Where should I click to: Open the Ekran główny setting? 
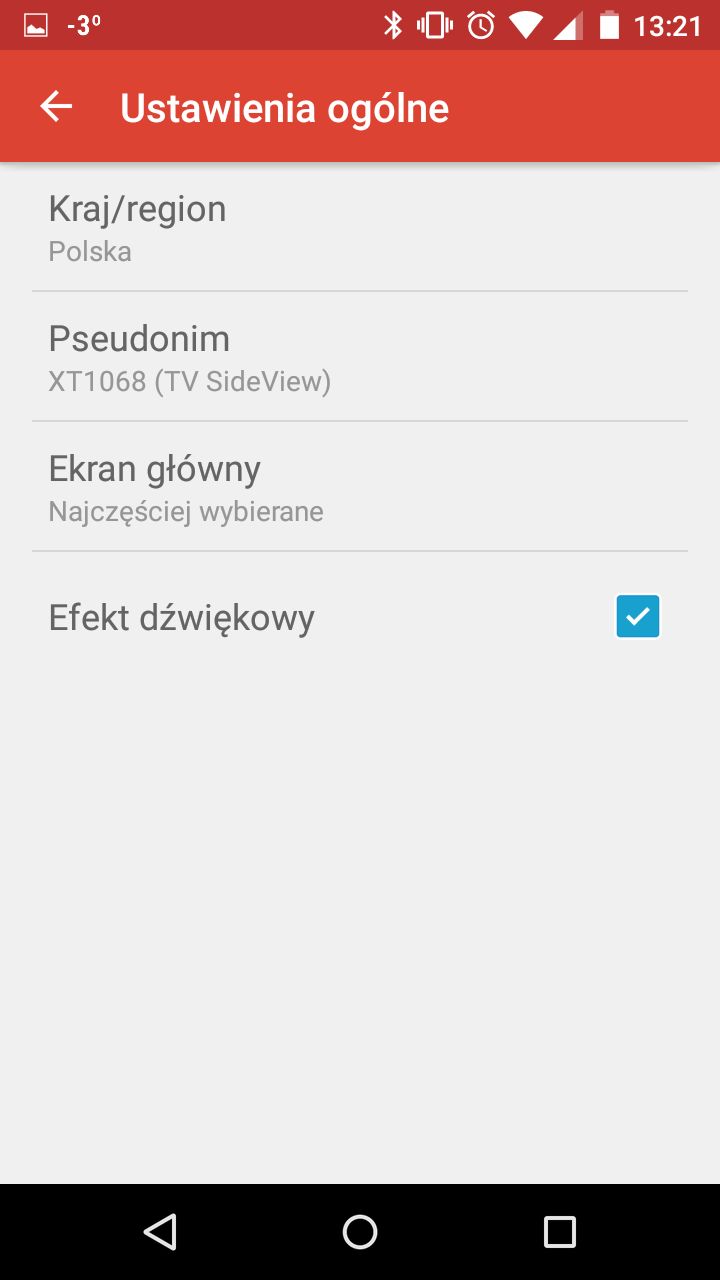(x=360, y=487)
